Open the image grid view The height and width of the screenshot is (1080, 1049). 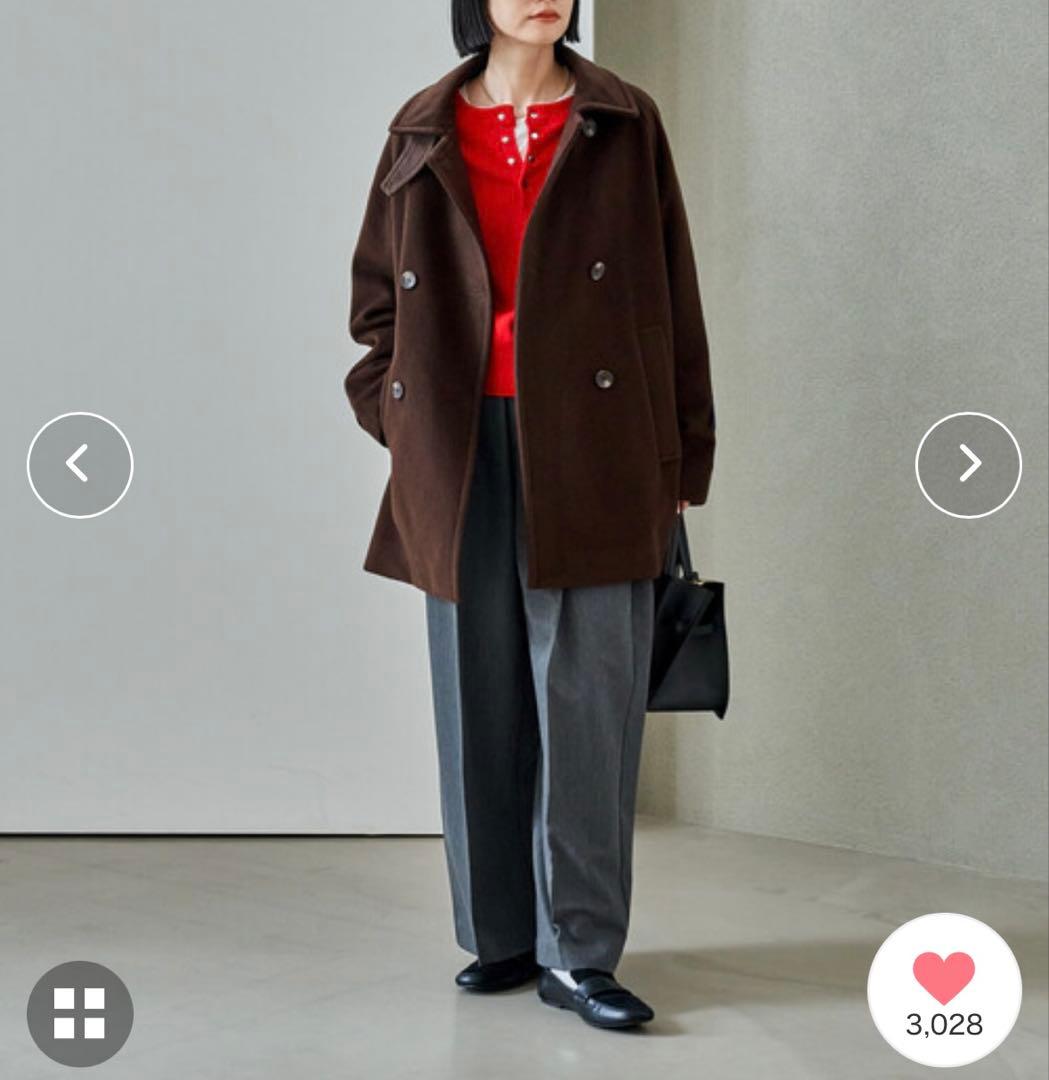[80, 1013]
